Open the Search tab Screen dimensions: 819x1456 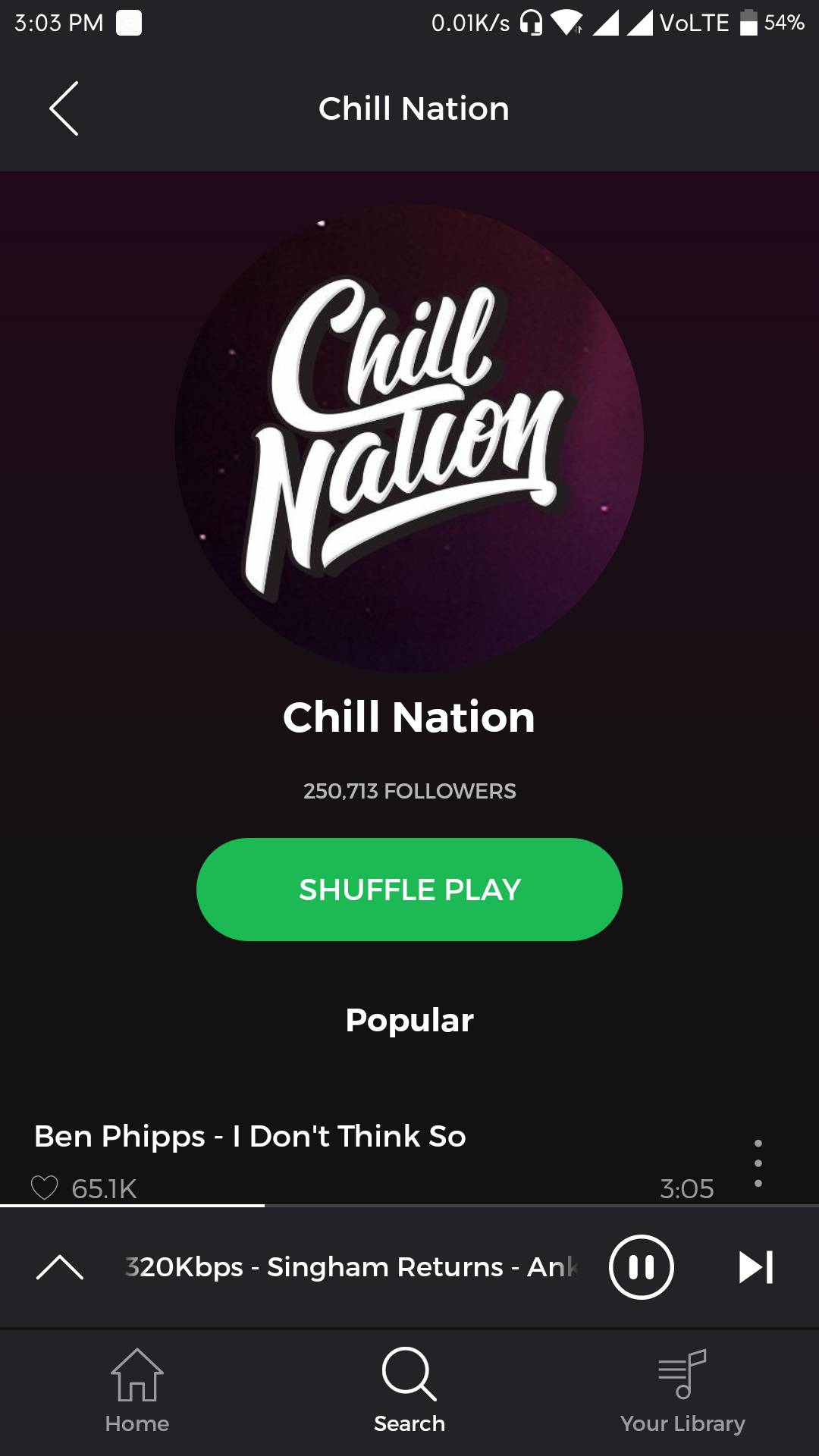tap(409, 1391)
